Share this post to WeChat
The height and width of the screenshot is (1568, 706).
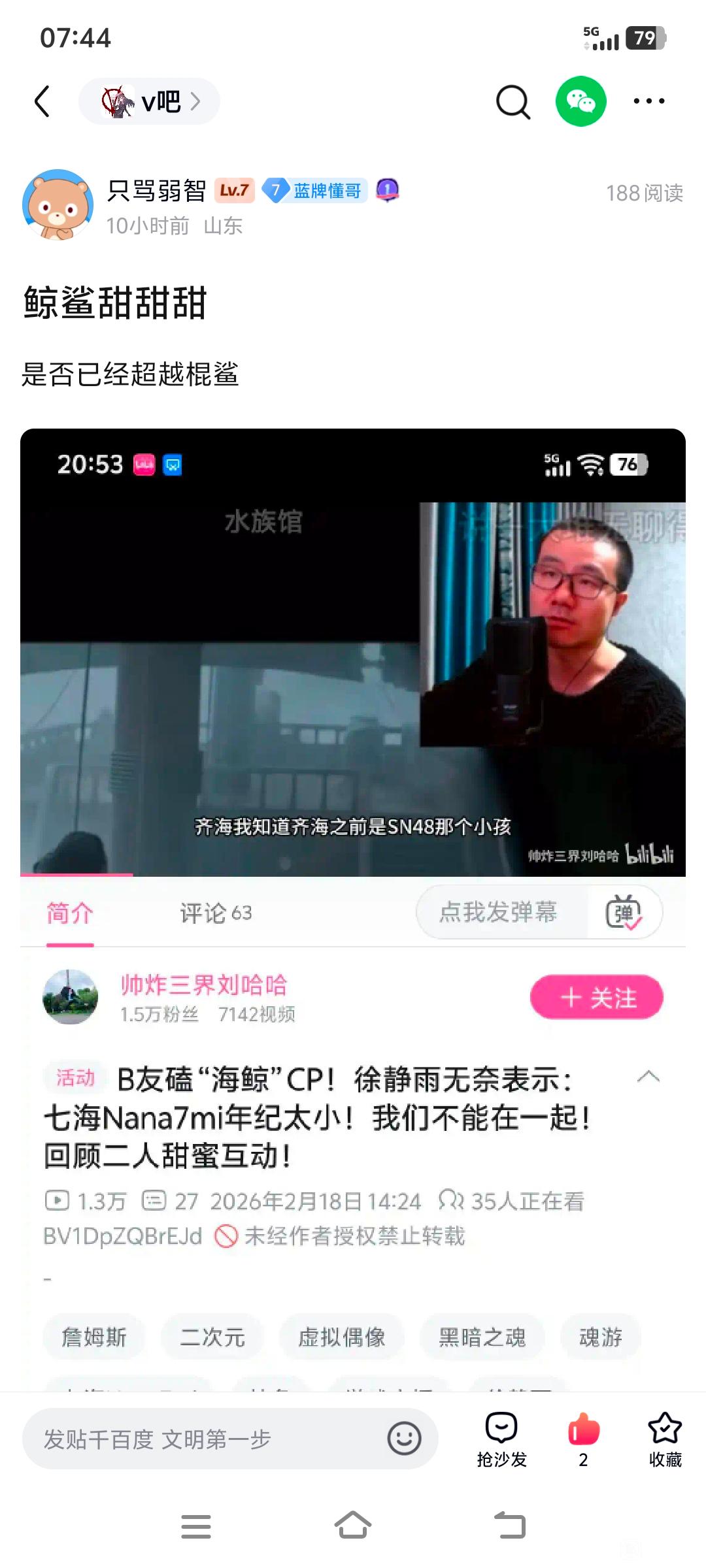(x=581, y=101)
